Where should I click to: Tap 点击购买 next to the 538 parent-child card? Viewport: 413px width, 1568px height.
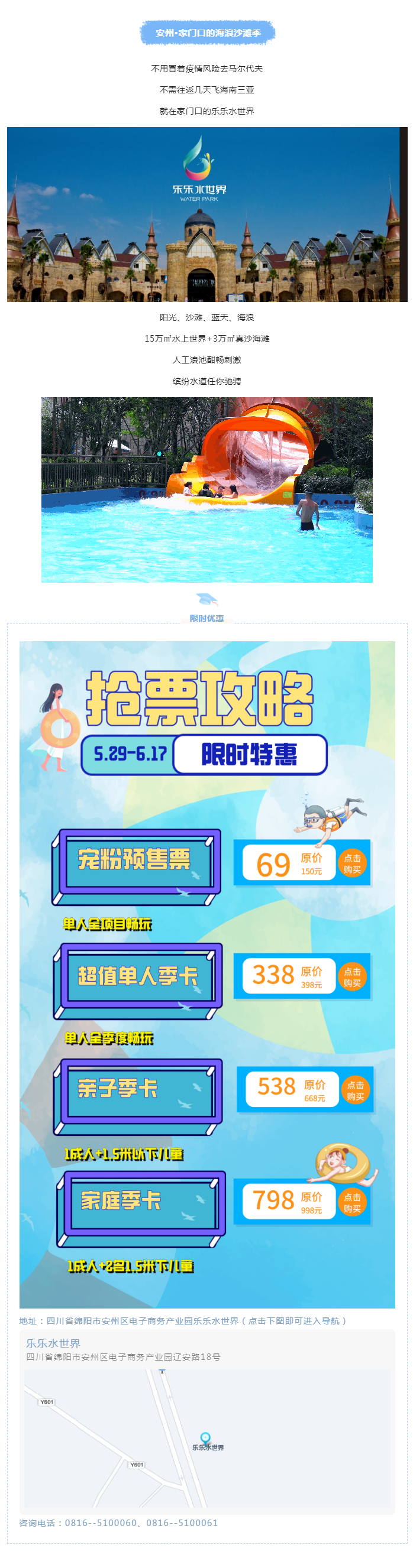click(355, 1090)
